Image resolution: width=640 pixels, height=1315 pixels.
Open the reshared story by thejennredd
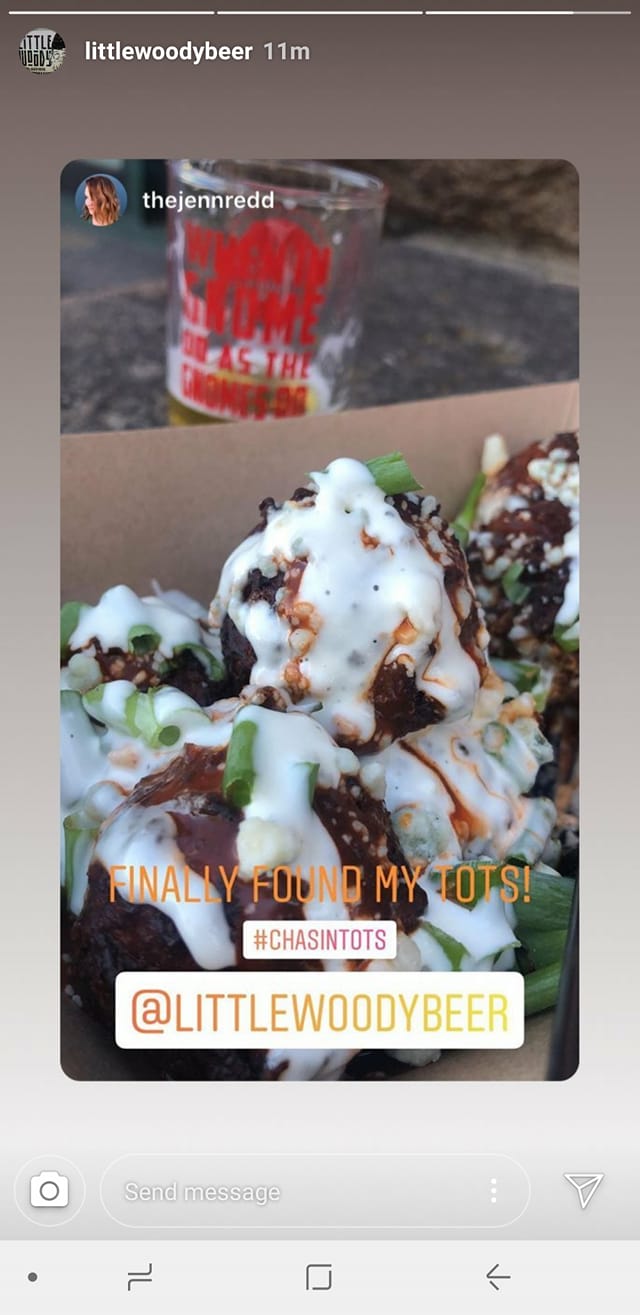tap(207, 200)
